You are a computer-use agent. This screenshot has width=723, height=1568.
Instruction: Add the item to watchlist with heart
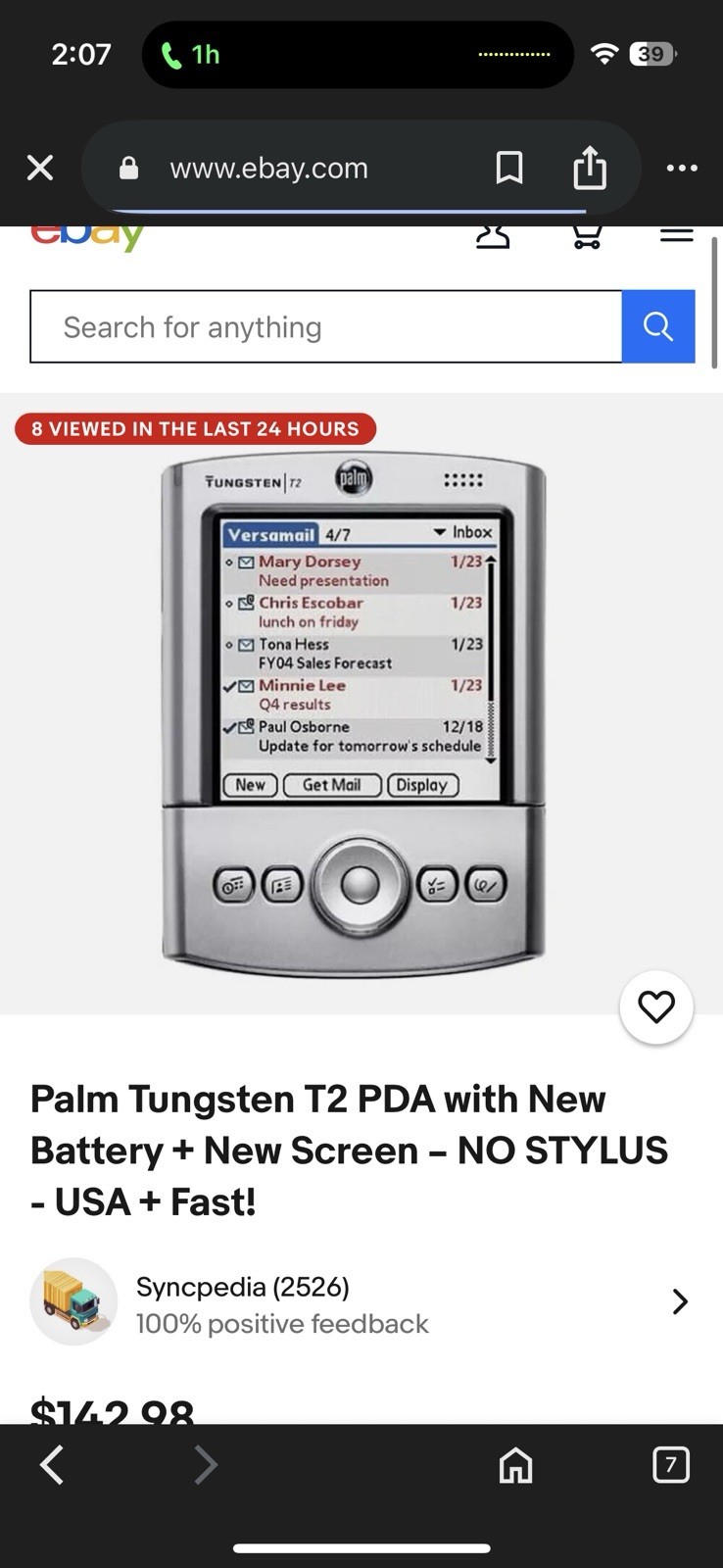656,1006
